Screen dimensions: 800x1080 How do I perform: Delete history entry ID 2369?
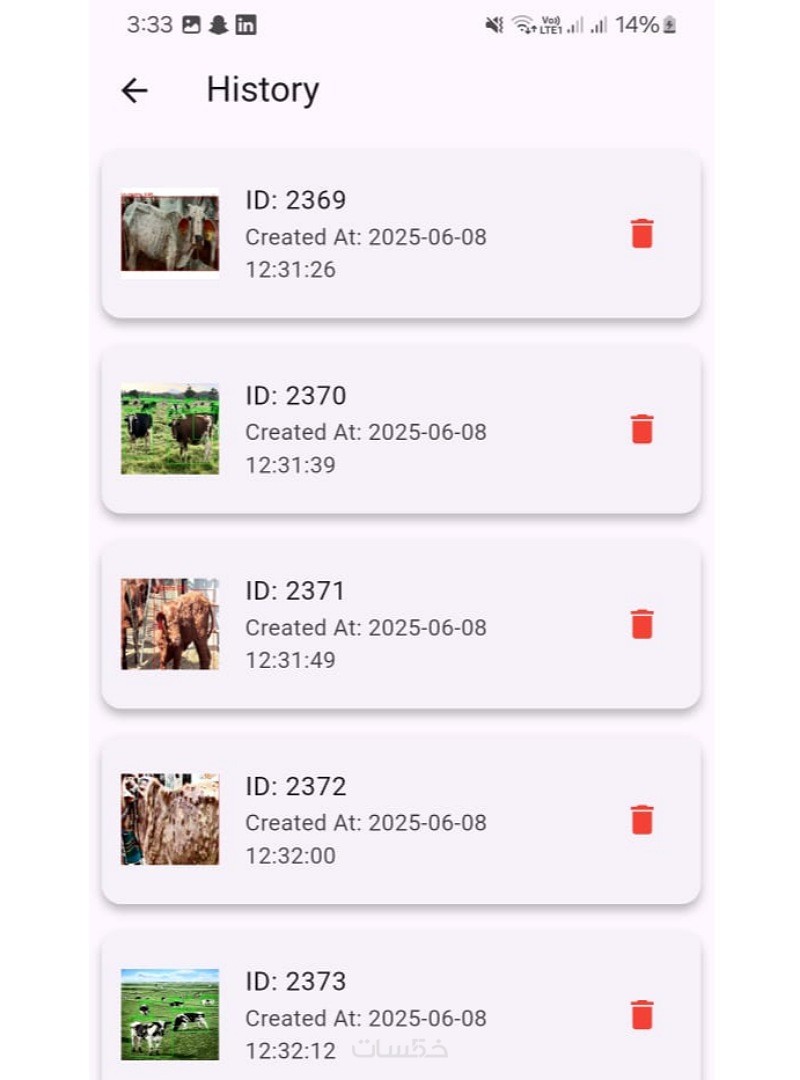(642, 234)
